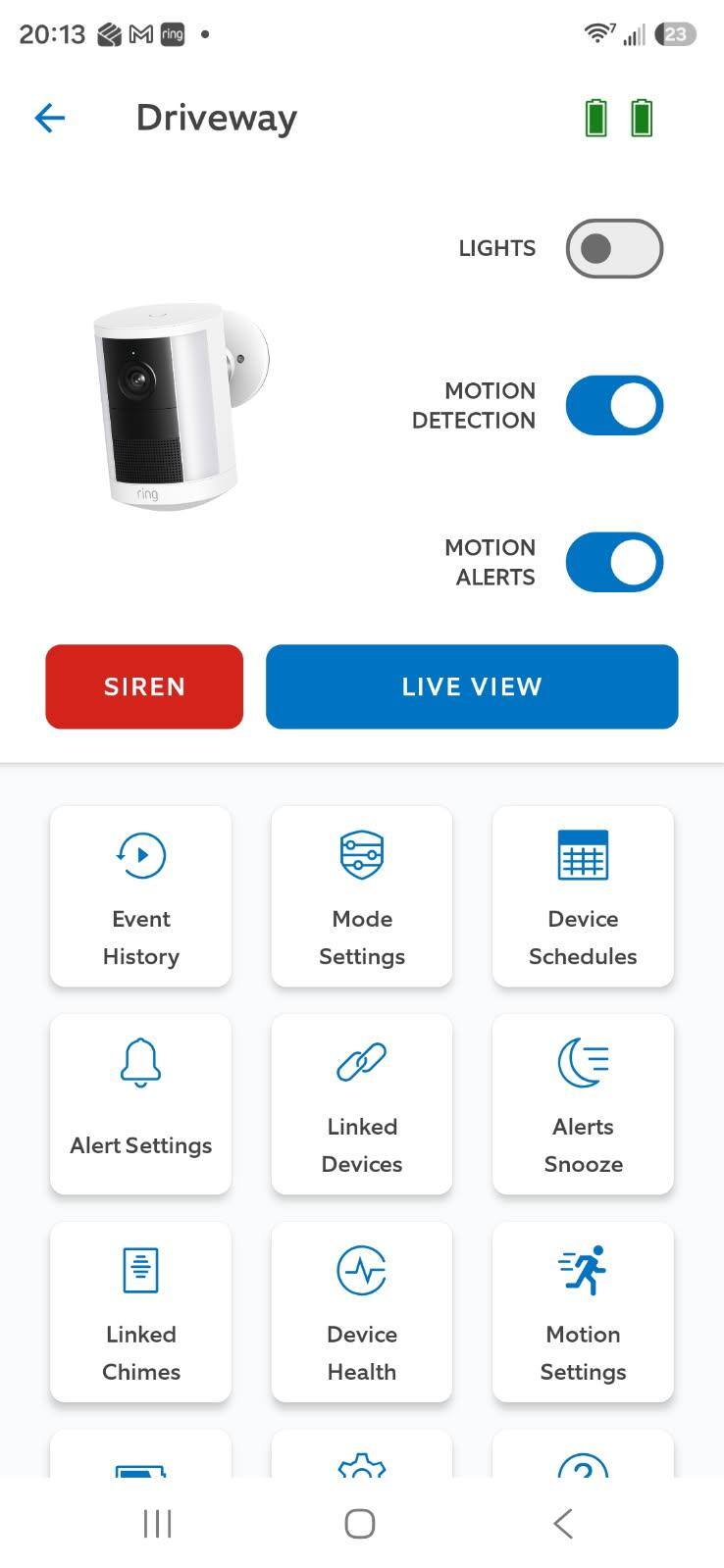724x1568 pixels.
Task: Open Mode Settings tile
Action: point(362,896)
